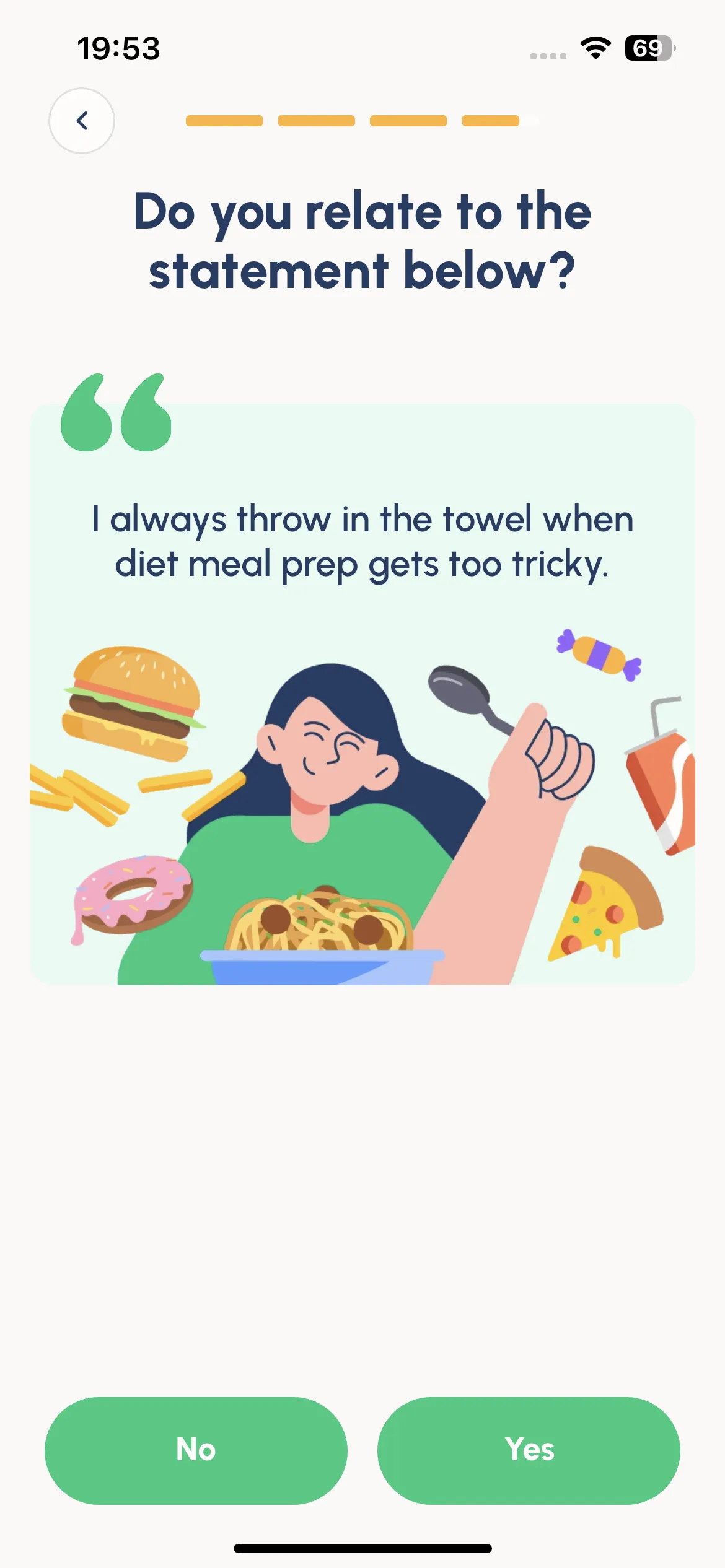Screen dimensions: 725x1568
Task: Go back to the previous question
Action: point(82,121)
